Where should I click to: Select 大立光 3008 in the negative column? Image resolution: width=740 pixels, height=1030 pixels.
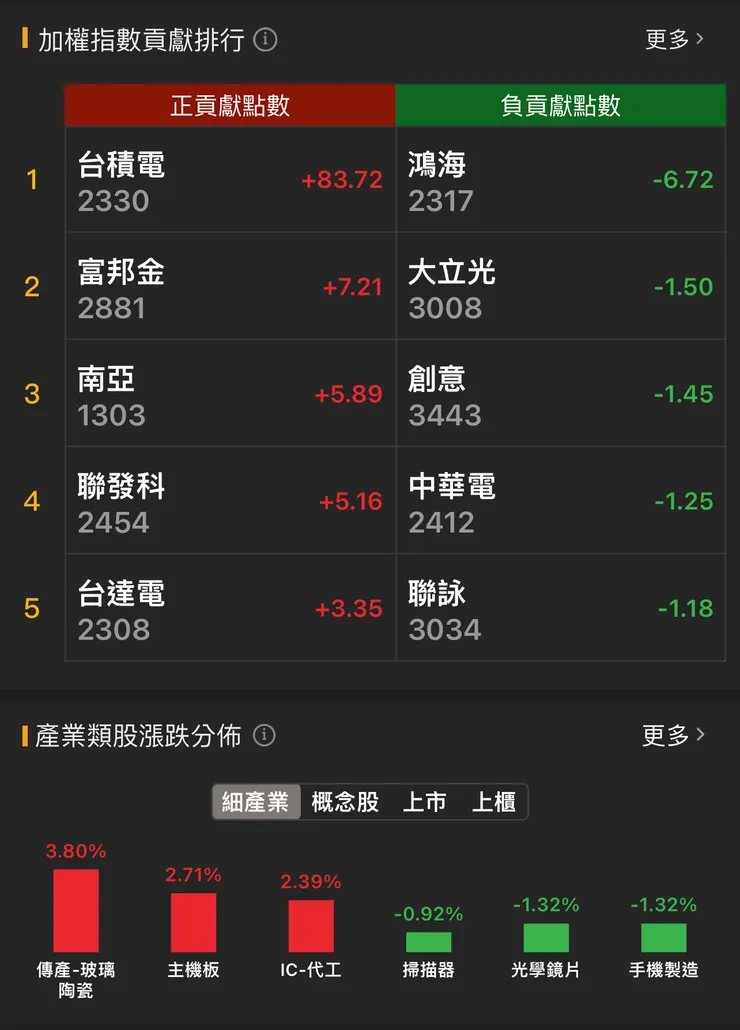pyautogui.click(x=561, y=287)
